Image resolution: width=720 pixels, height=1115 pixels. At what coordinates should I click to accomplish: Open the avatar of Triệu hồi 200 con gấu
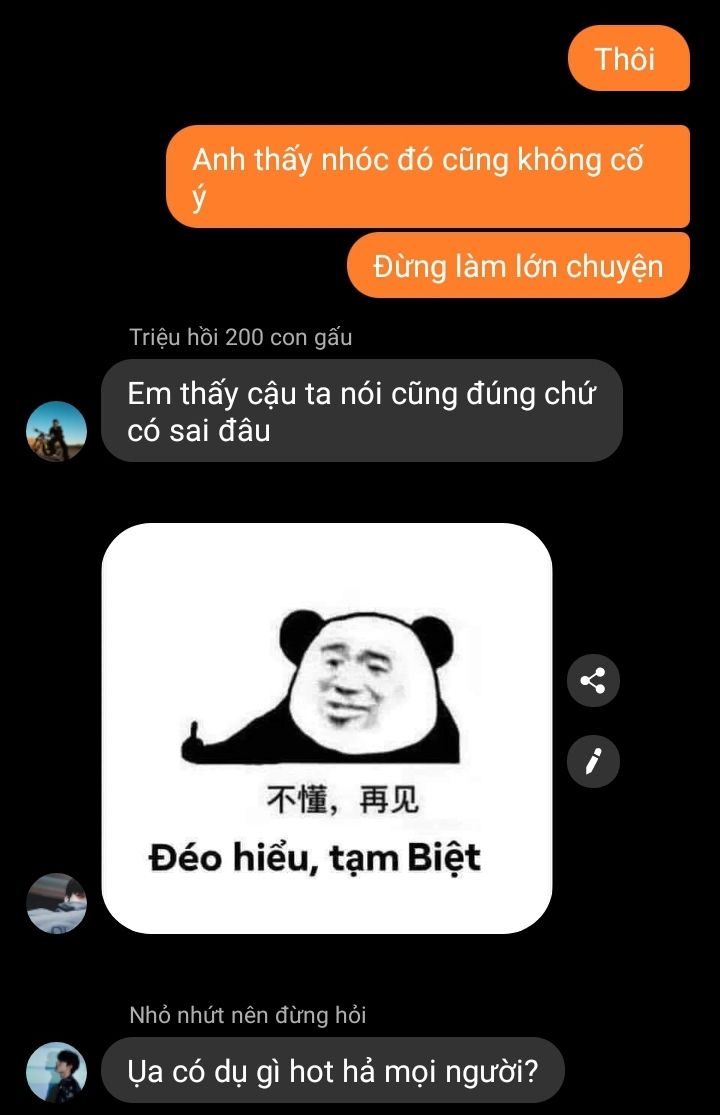(56, 432)
